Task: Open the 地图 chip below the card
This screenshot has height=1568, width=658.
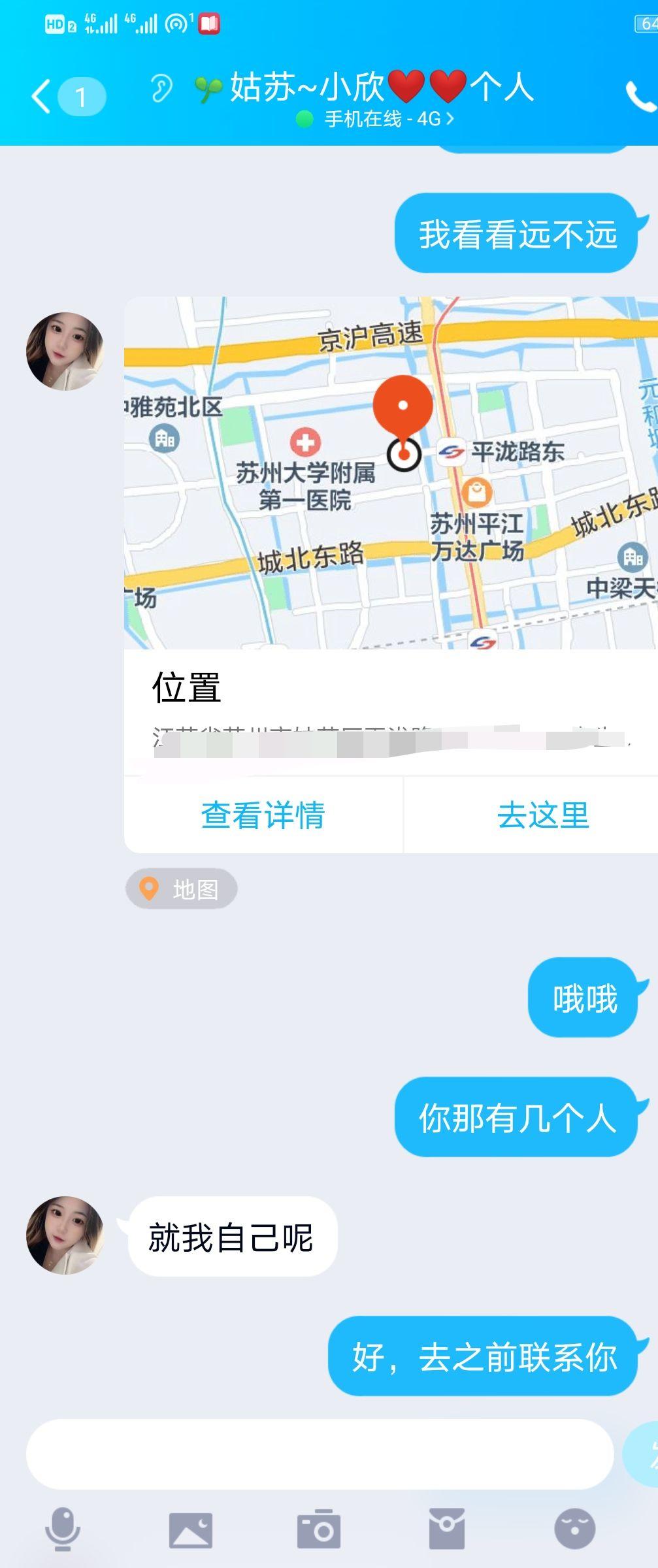Action: (182, 889)
